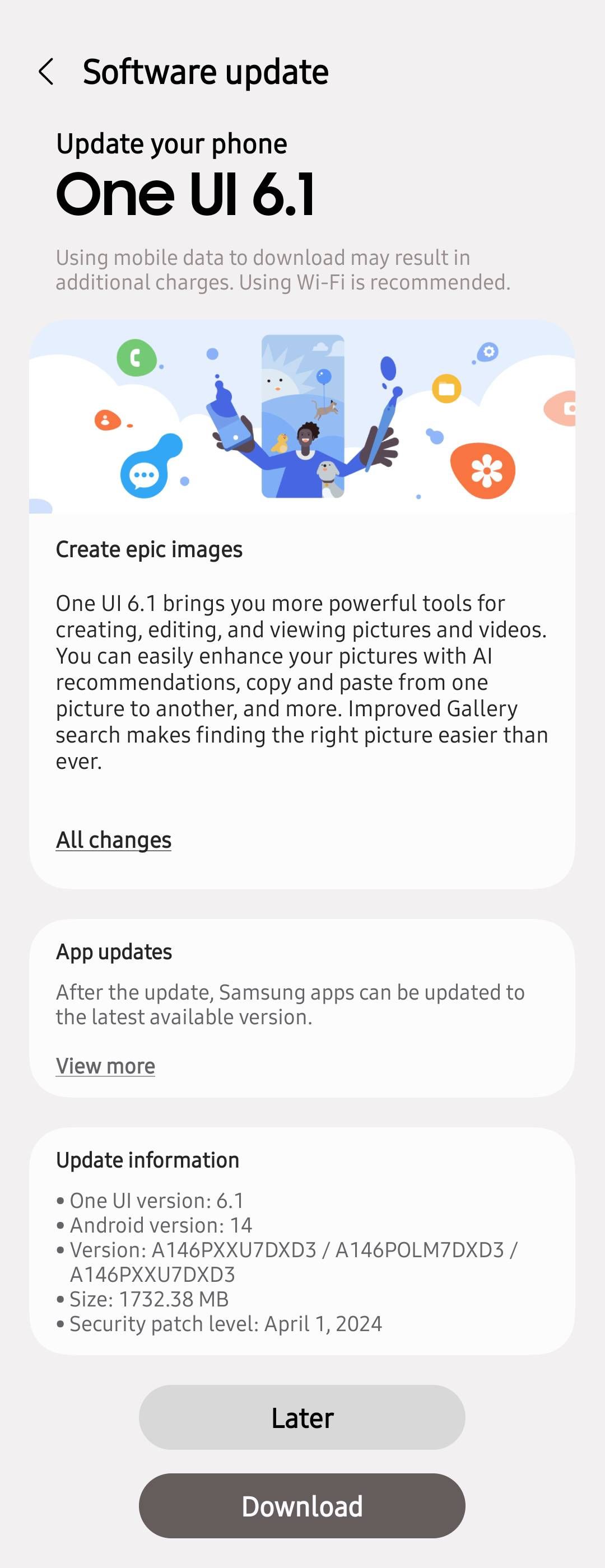
Task: Tap the App updates card
Action: [302, 1004]
